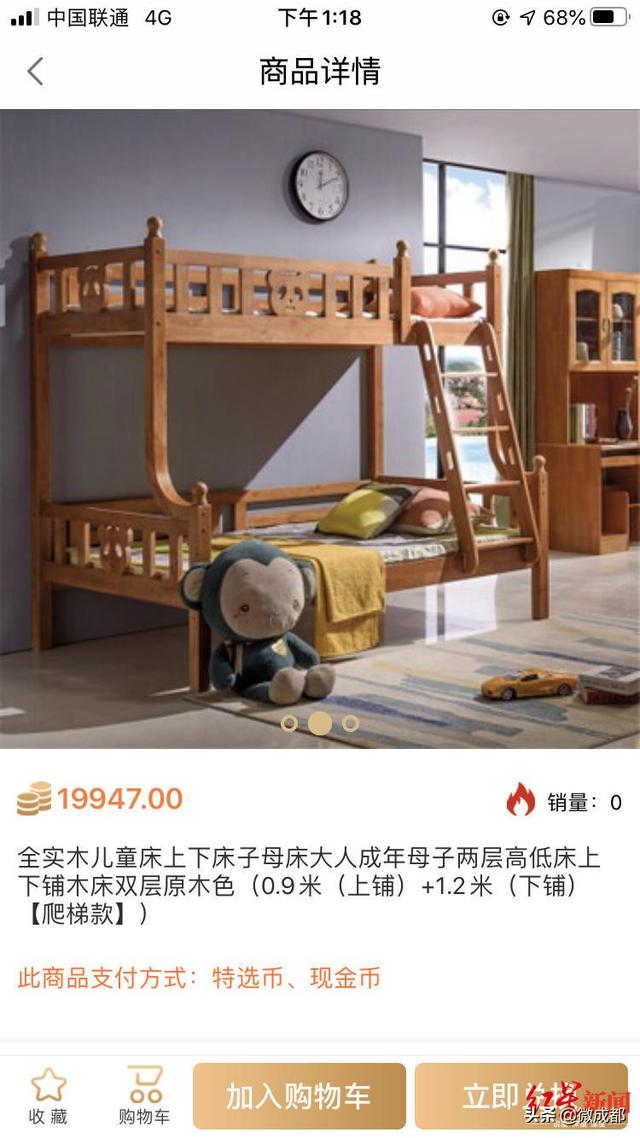Select the first image page indicator dot
The width and height of the screenshot is (640, 1138).
[x=289, y=722]
